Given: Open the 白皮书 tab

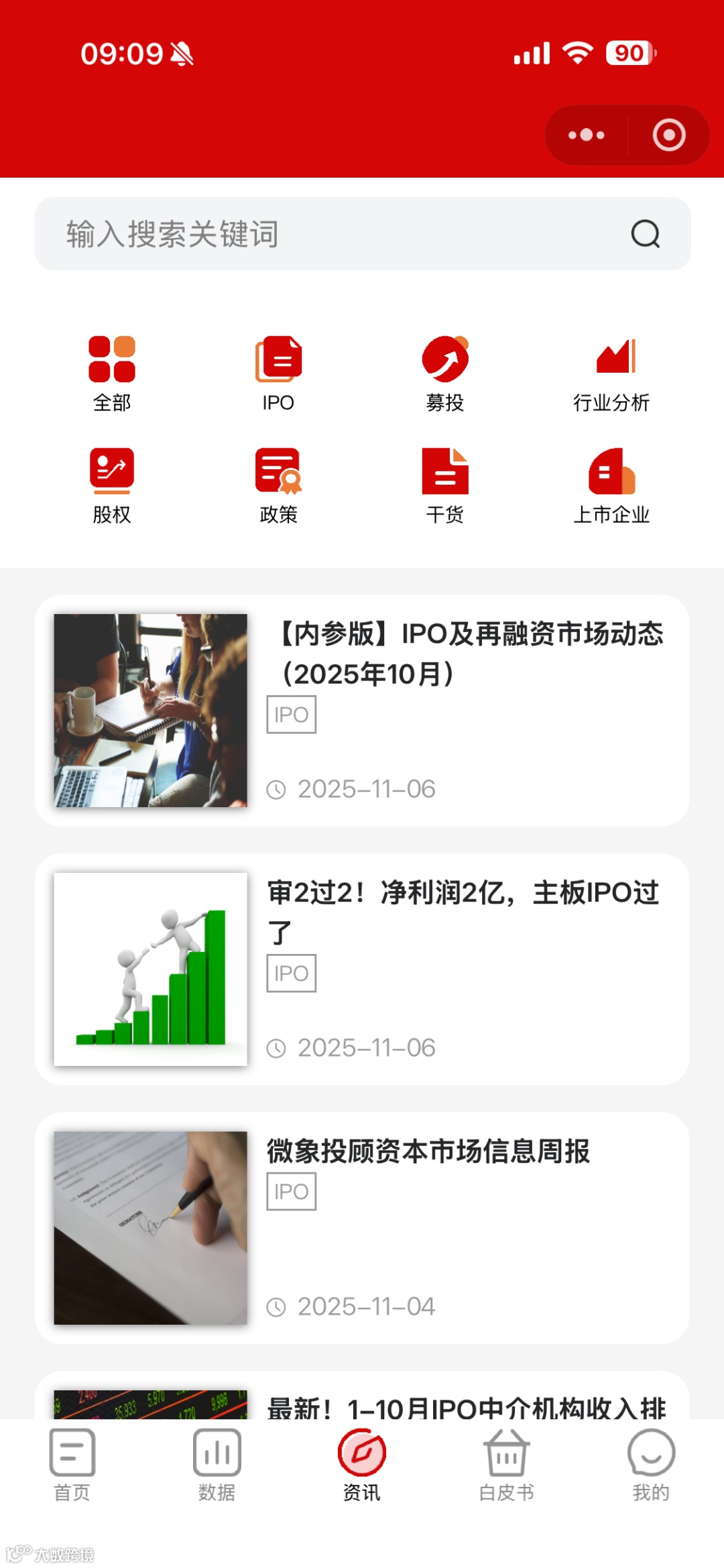Looking at the screenshot, I should coord(507,1465).
